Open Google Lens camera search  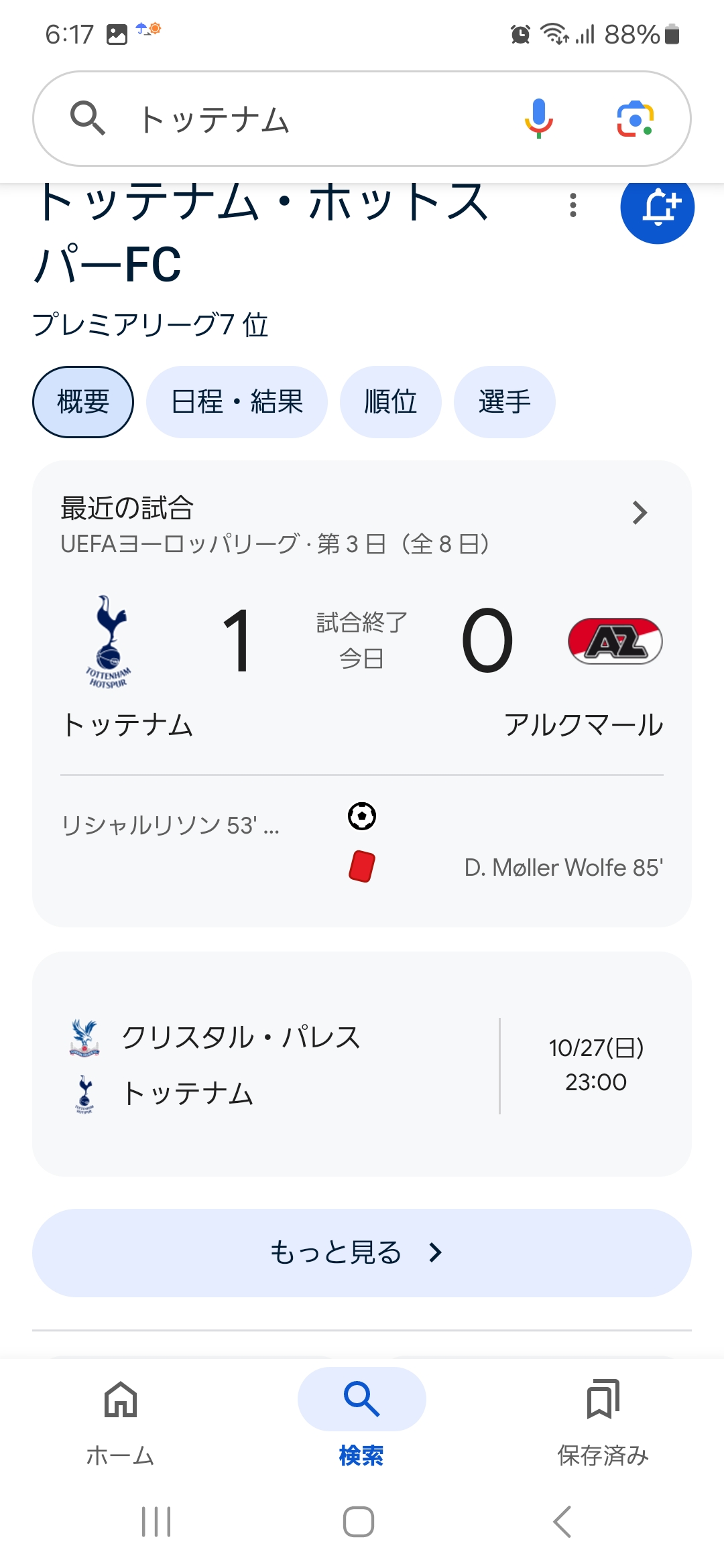[635, 119]
